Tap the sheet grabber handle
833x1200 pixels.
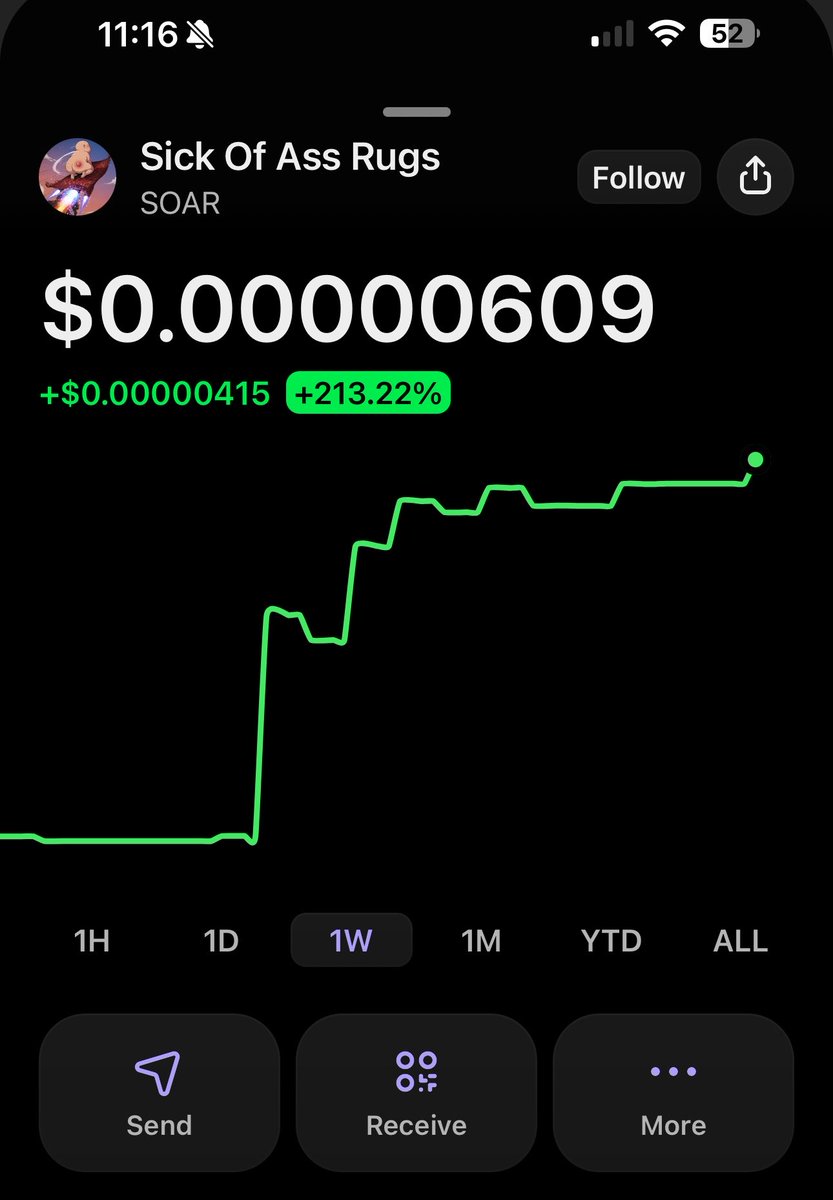click(x=416, y=112)
